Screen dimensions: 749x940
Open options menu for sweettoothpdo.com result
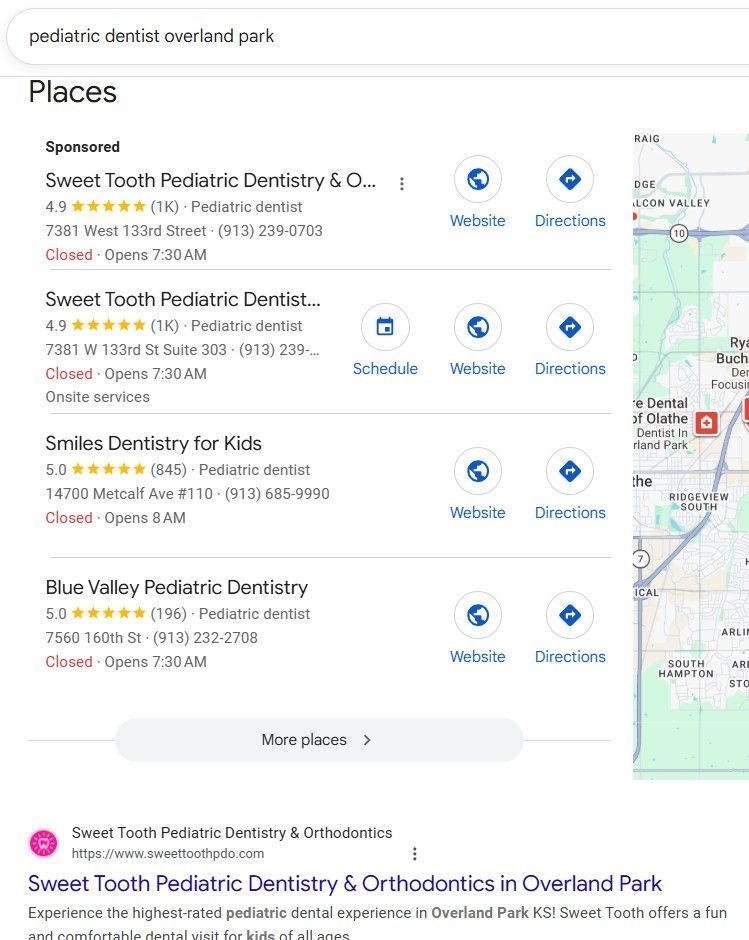click(415, 854)
